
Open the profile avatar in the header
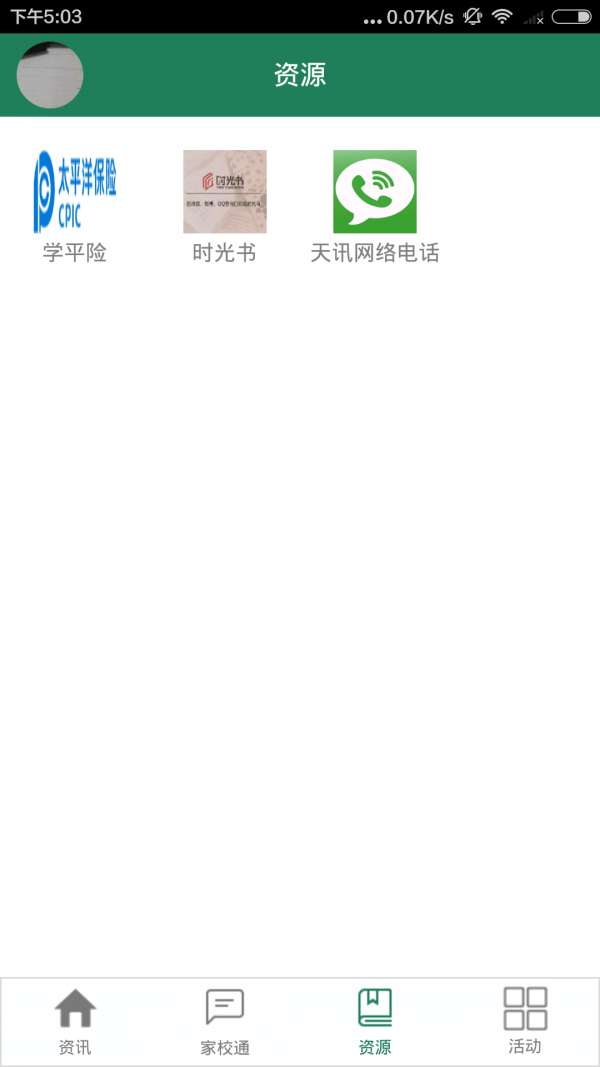50,75
